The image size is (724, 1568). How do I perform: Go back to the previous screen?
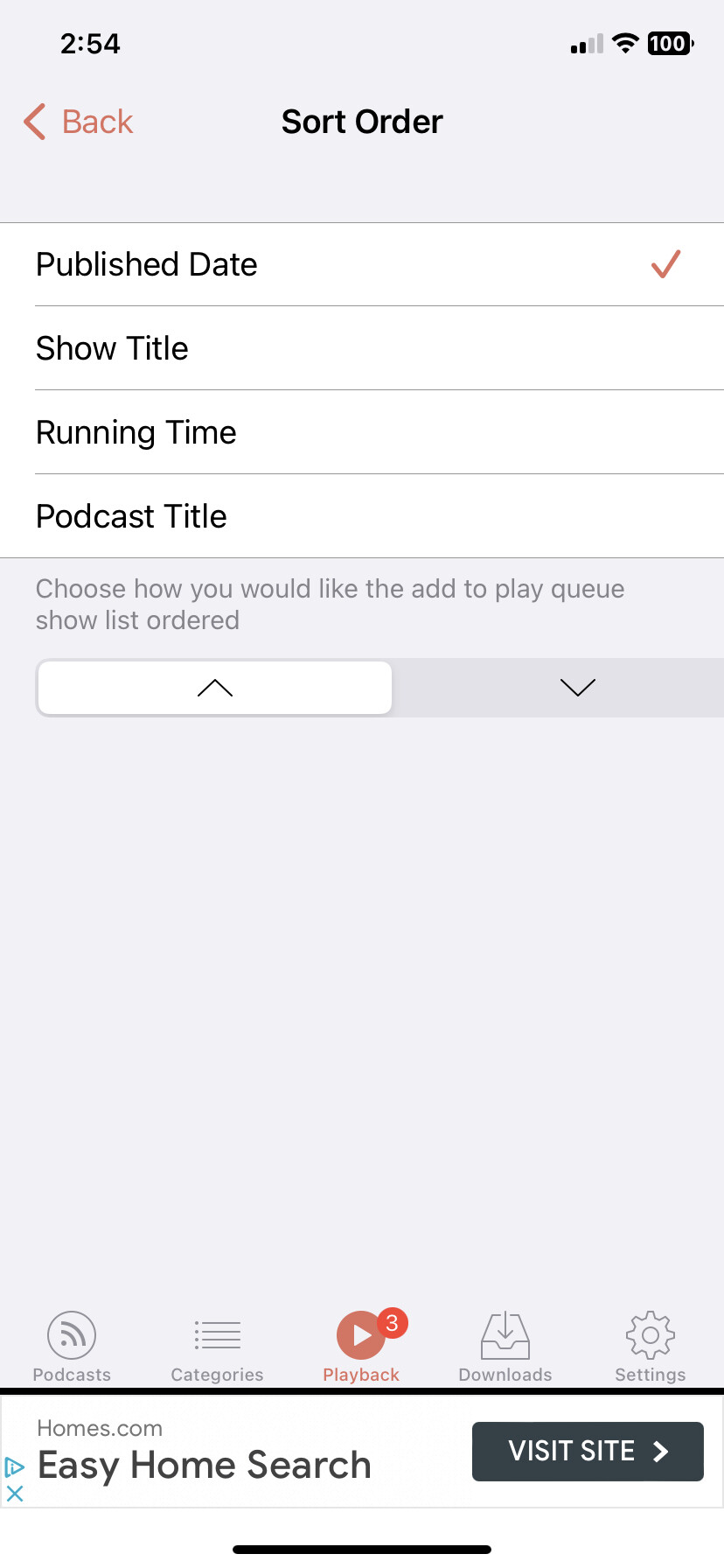pos(78,122)
